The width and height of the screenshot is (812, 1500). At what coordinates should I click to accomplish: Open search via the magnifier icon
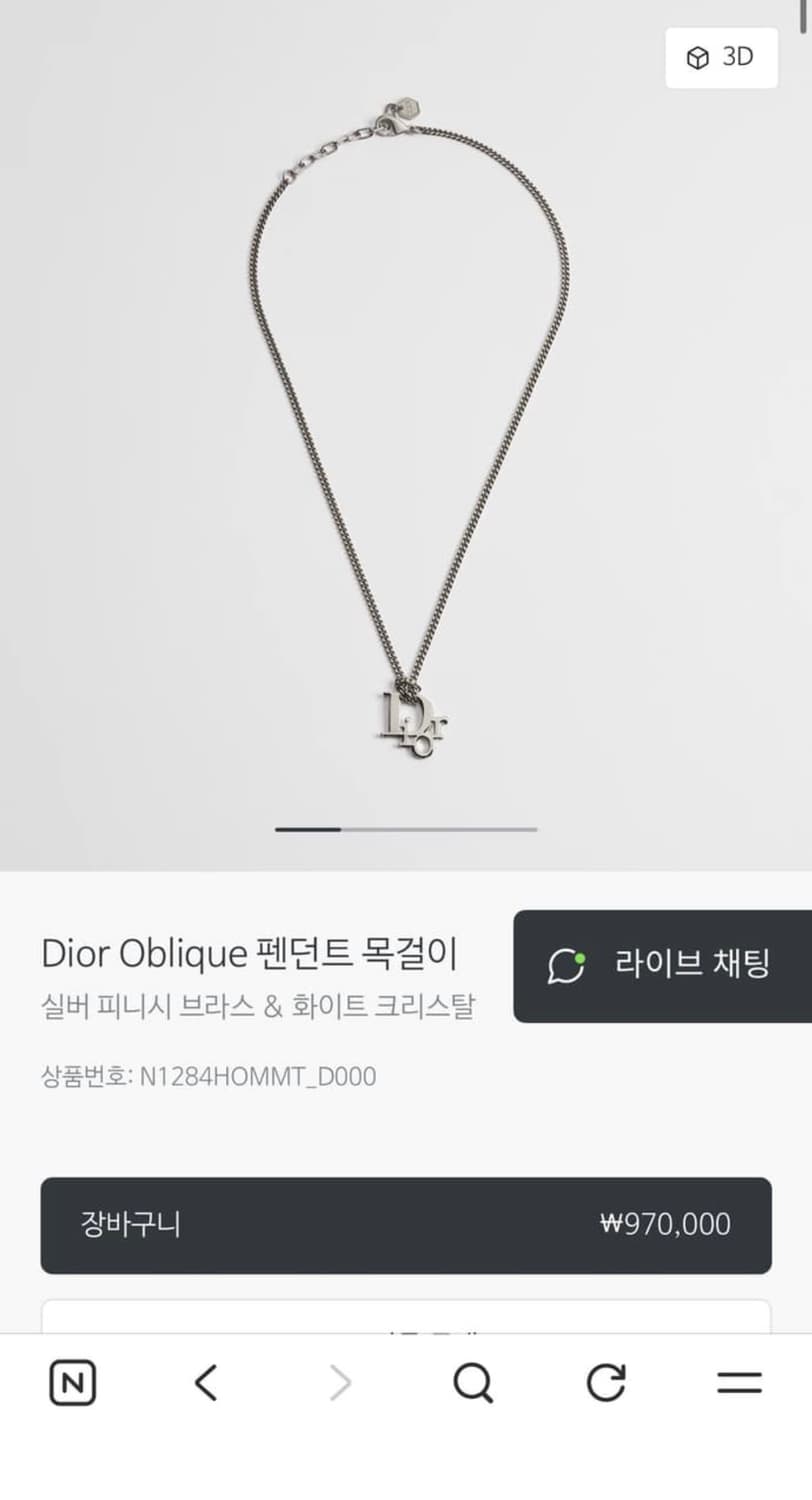tap(473, 1384)
